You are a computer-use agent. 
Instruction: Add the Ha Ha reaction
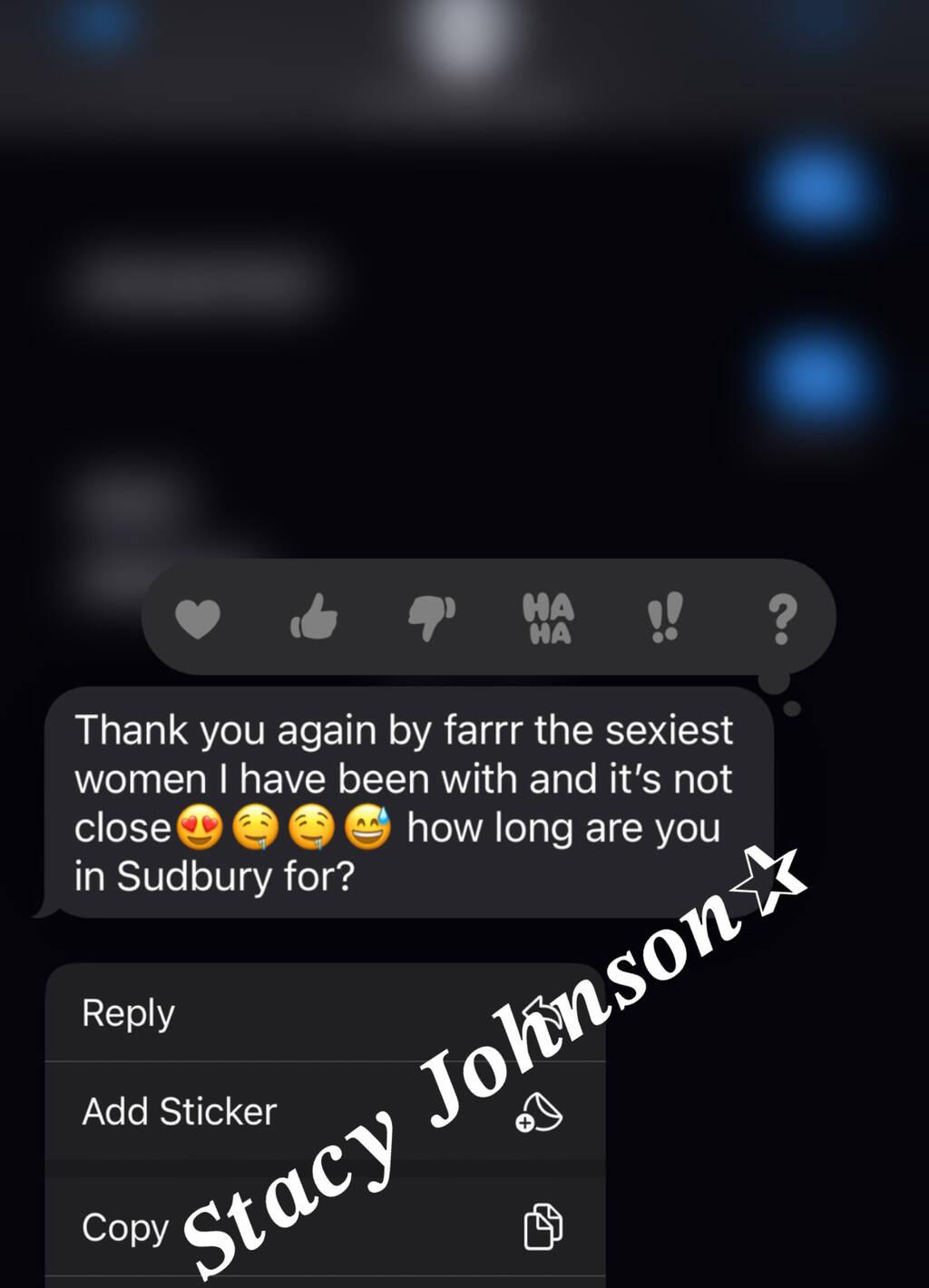pos(548,619)
